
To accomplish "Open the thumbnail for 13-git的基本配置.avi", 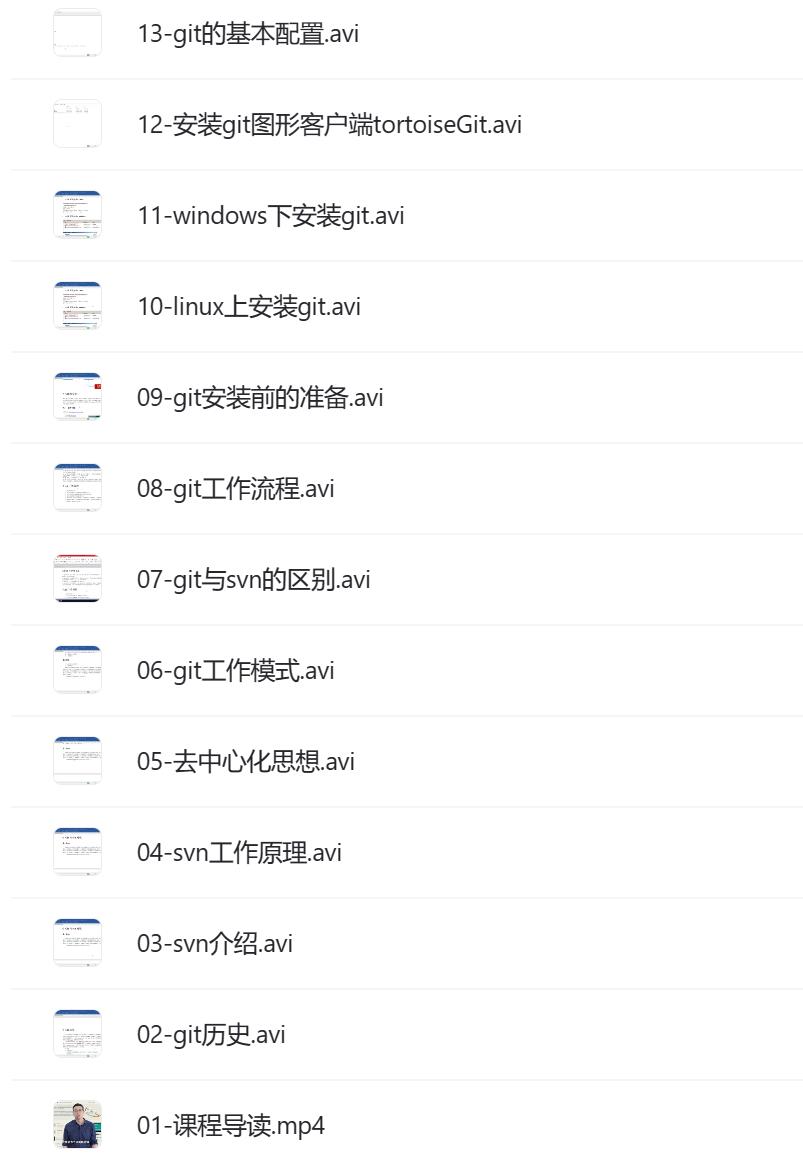I will 77,33.
